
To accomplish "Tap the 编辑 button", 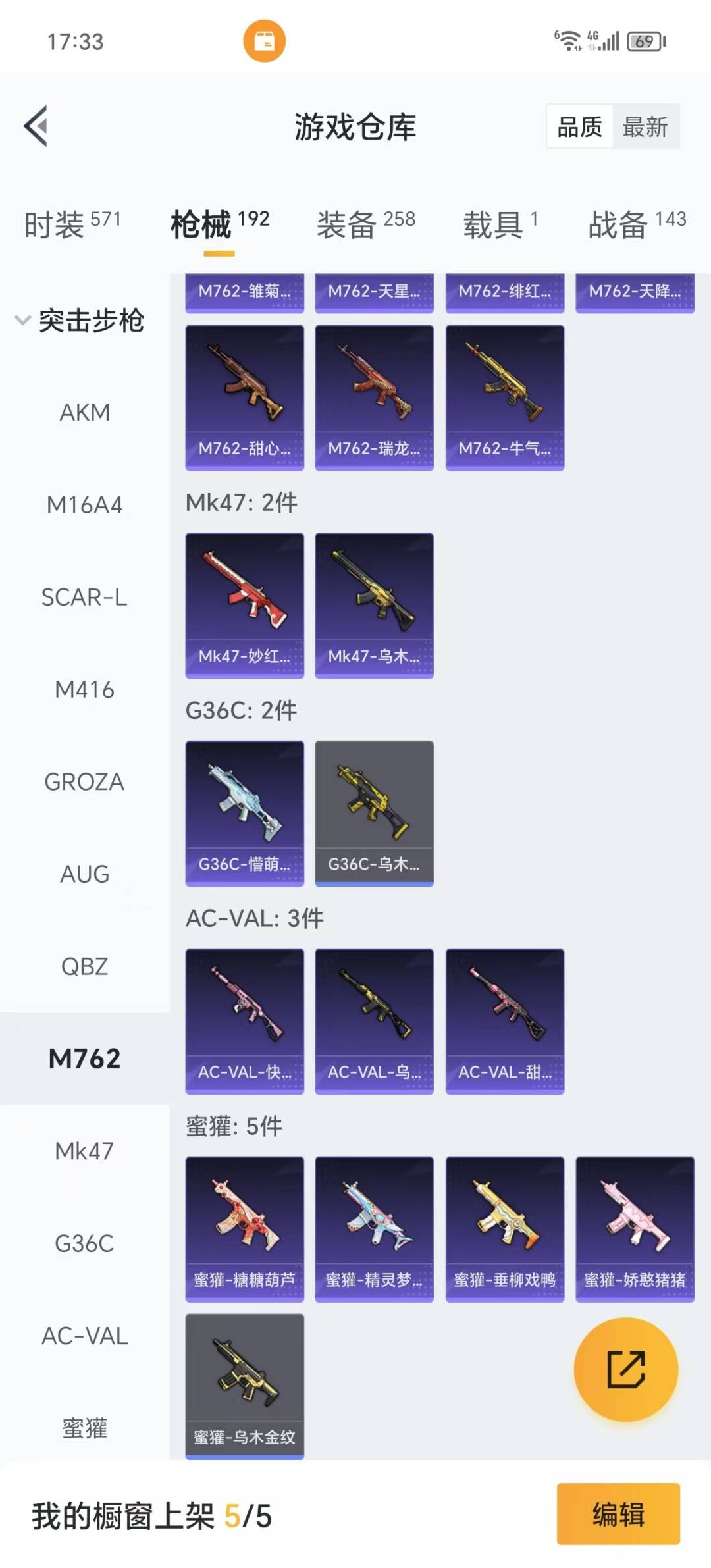I will click(618, 1513).
